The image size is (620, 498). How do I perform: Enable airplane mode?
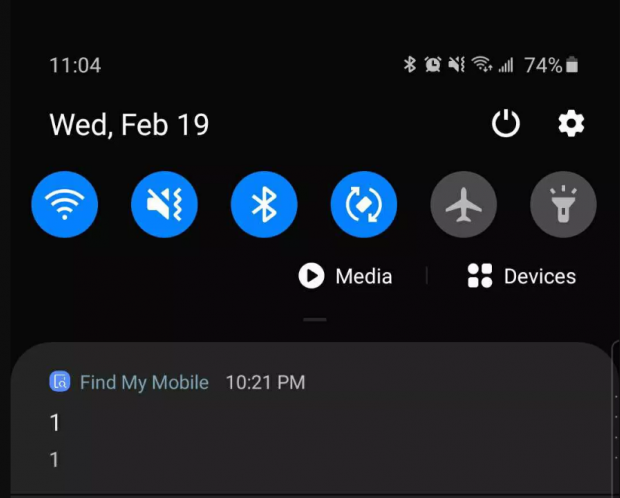[x=463, y=205]
